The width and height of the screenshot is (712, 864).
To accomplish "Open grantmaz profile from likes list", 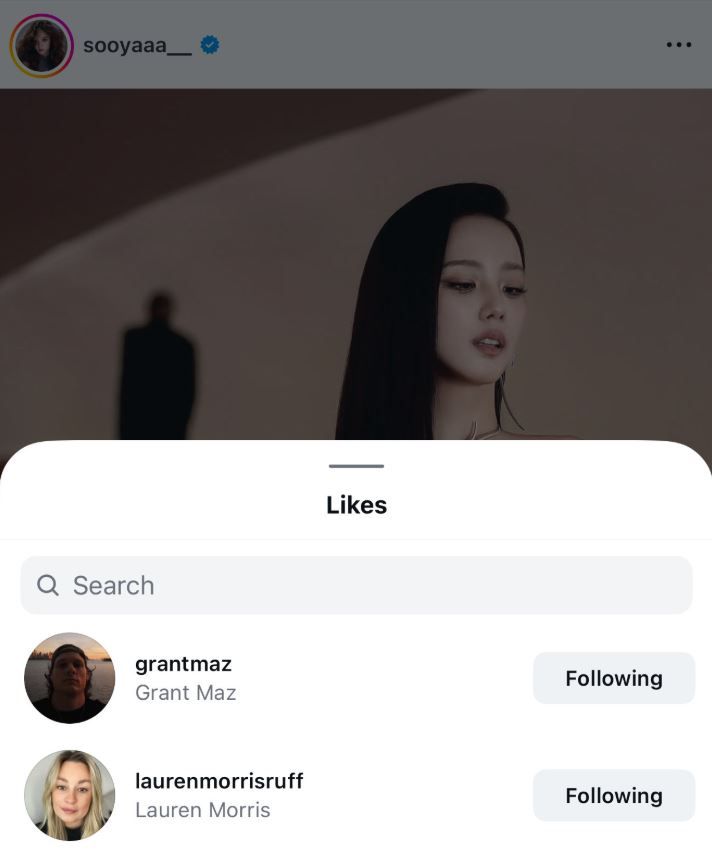I will pos(183,664).
